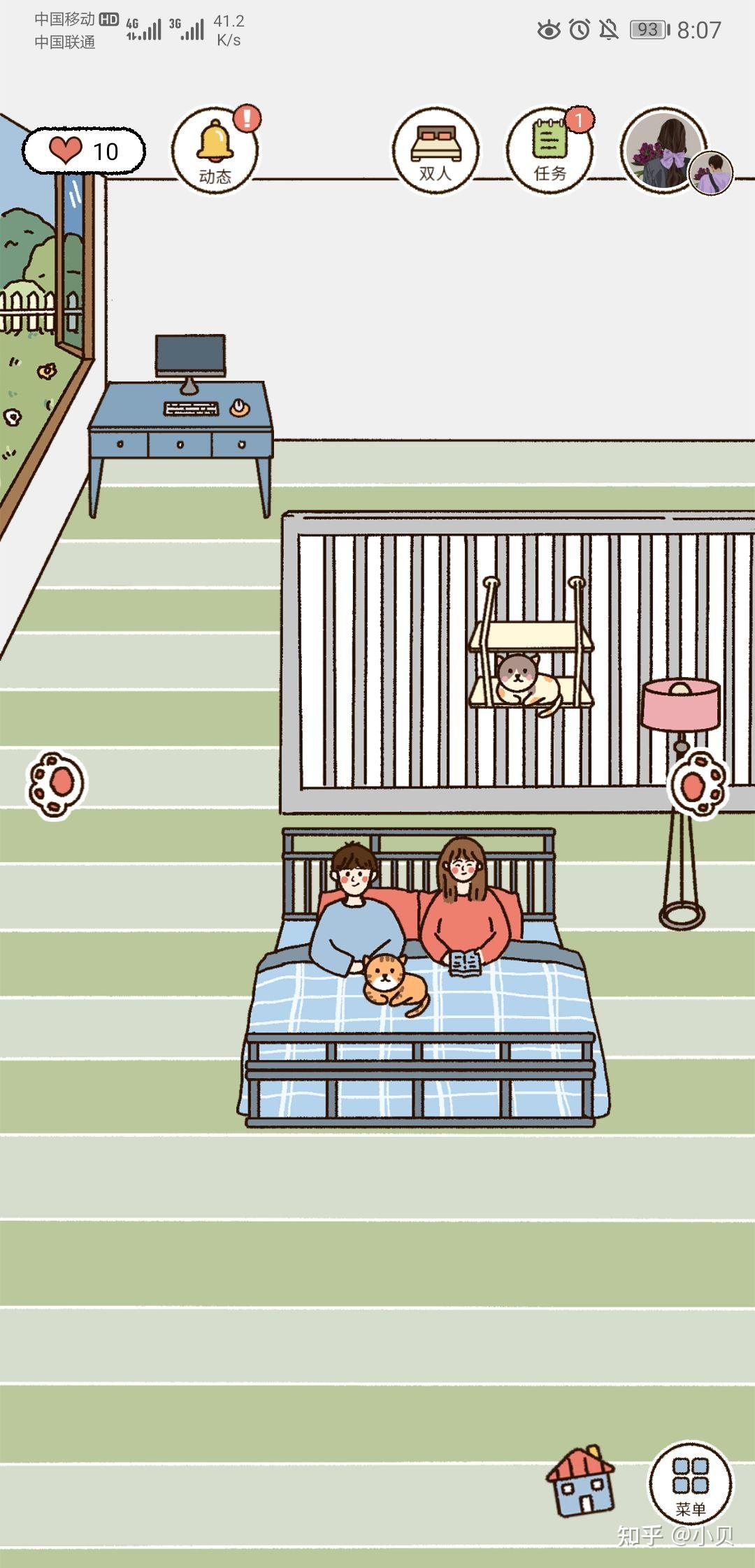This screenshot has width=755, height=1568.
Task: Tap the little house icon
Action: [x=582, y=1481]
